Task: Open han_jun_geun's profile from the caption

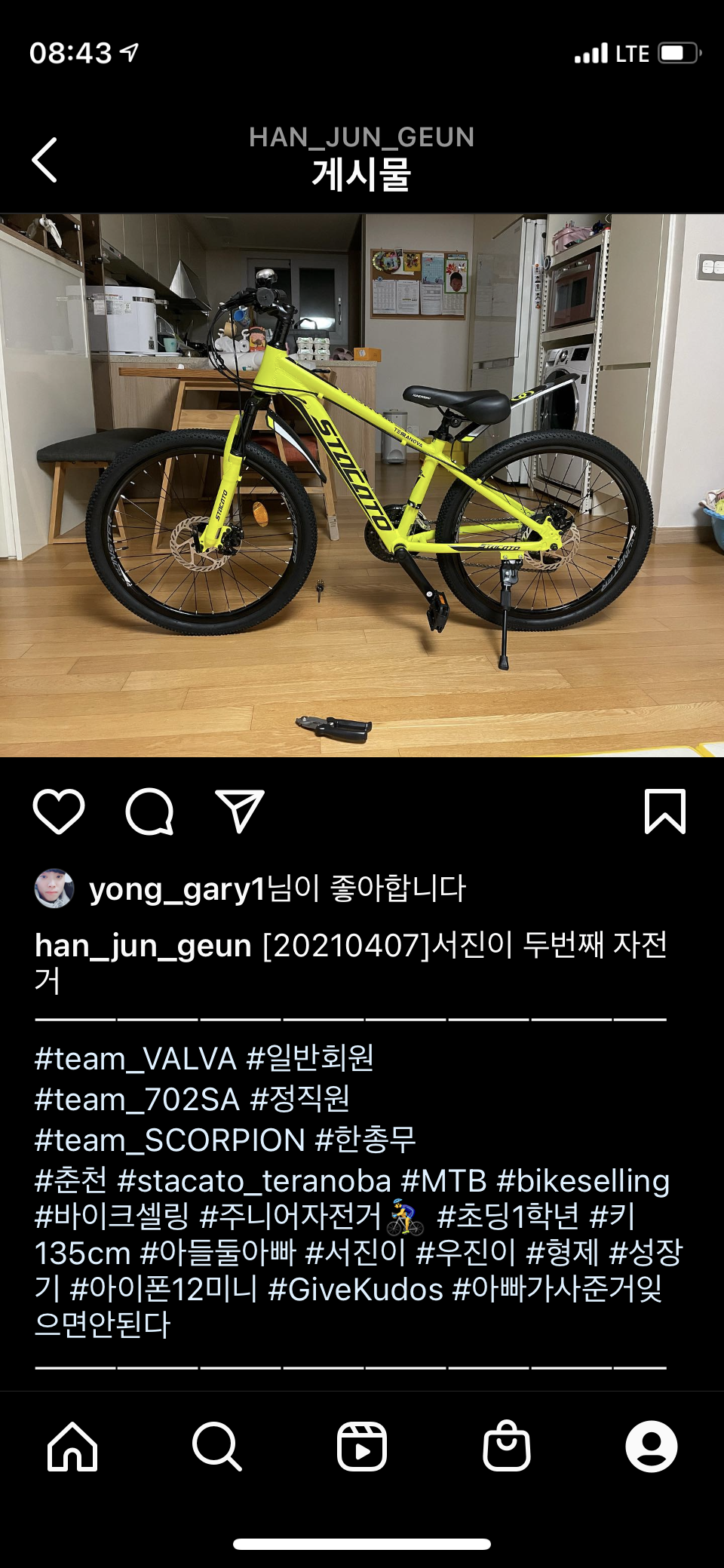Action: tap(143, 946)
